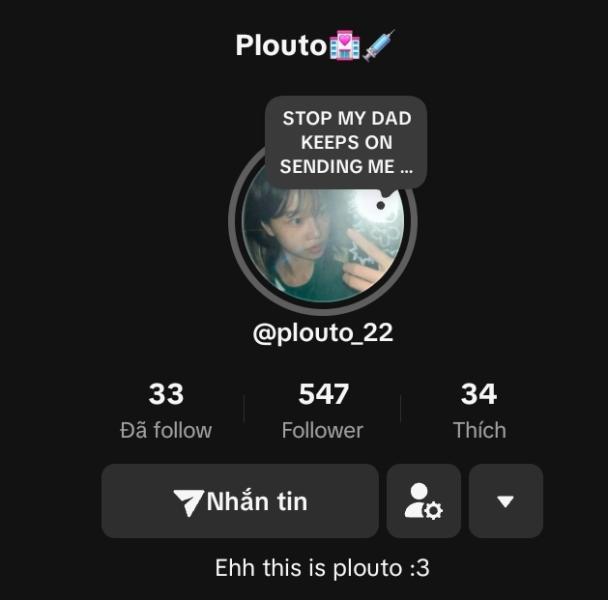
Task: View the 33 Đã follow list
Action: (166, 410)
